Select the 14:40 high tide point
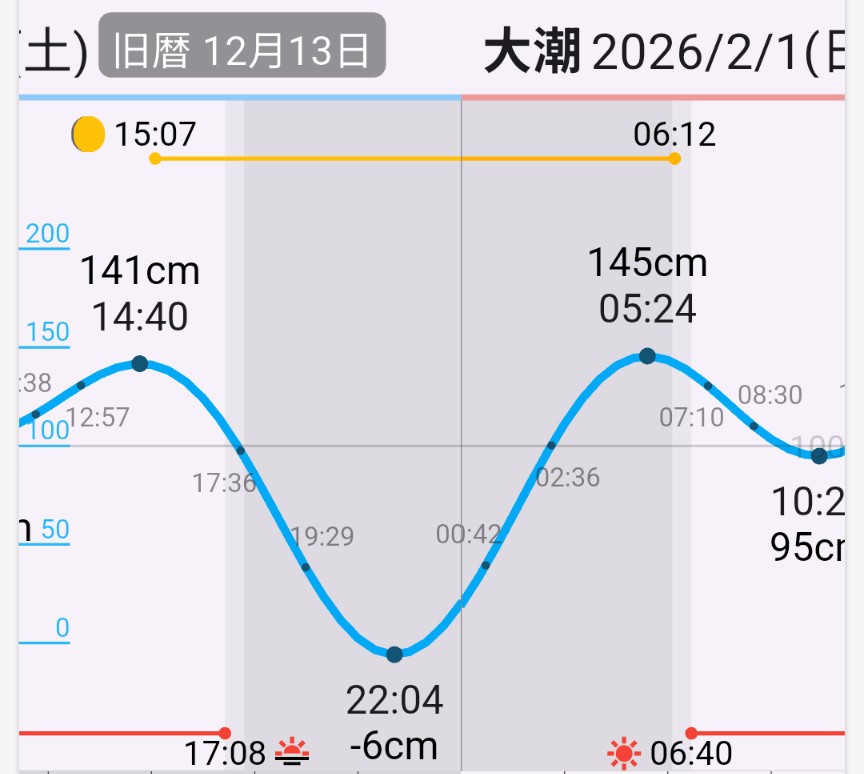This screenshot has height=774, width=864. [140, 363]
